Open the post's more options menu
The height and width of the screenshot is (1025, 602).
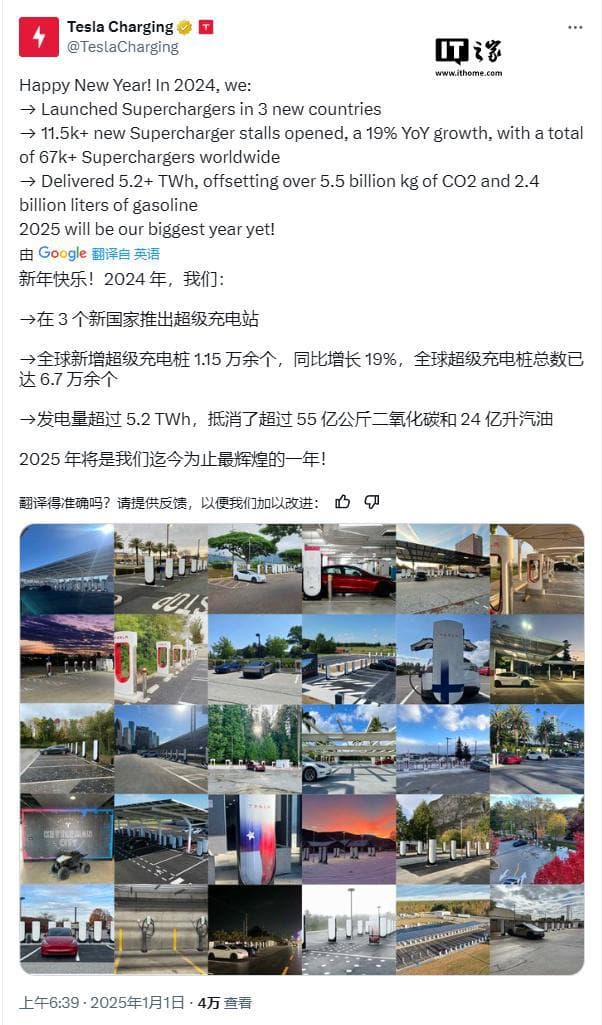[x=575, y=27]
